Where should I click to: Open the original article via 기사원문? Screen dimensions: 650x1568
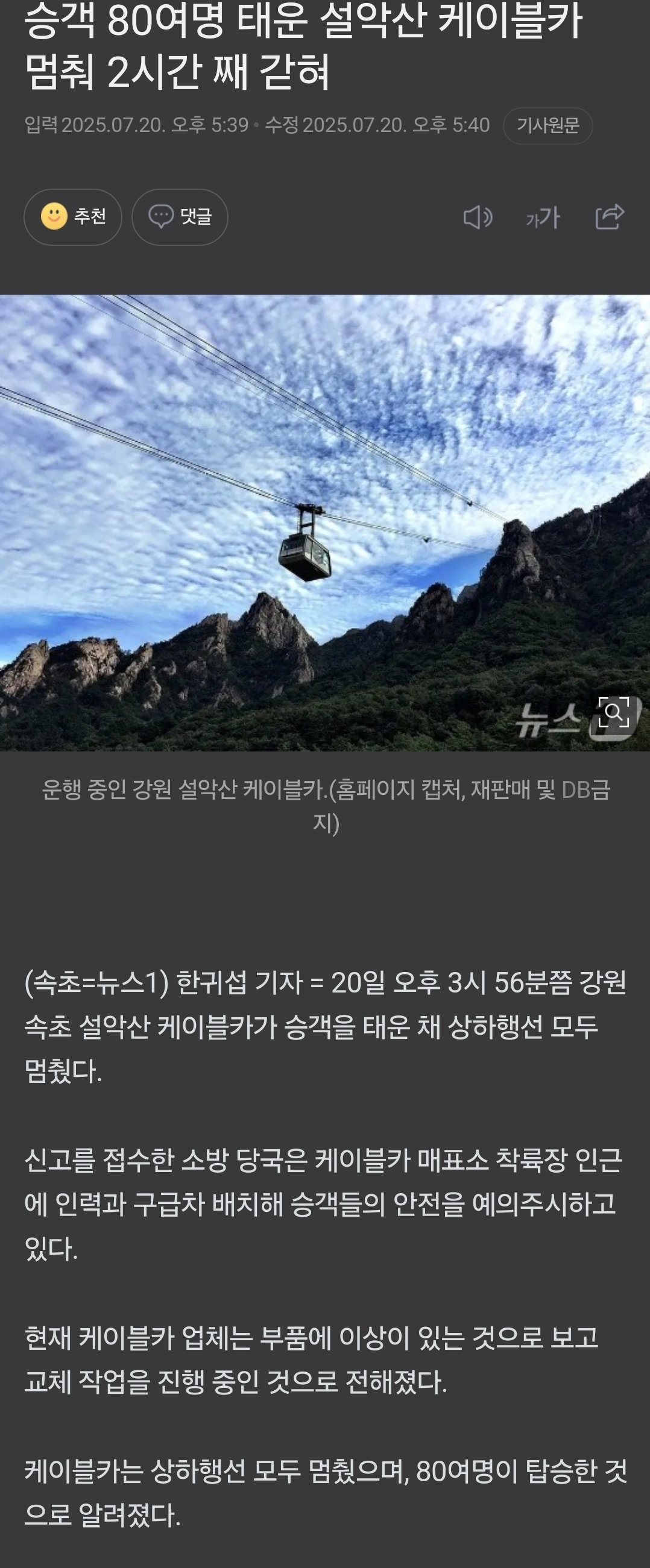point(547,126)
